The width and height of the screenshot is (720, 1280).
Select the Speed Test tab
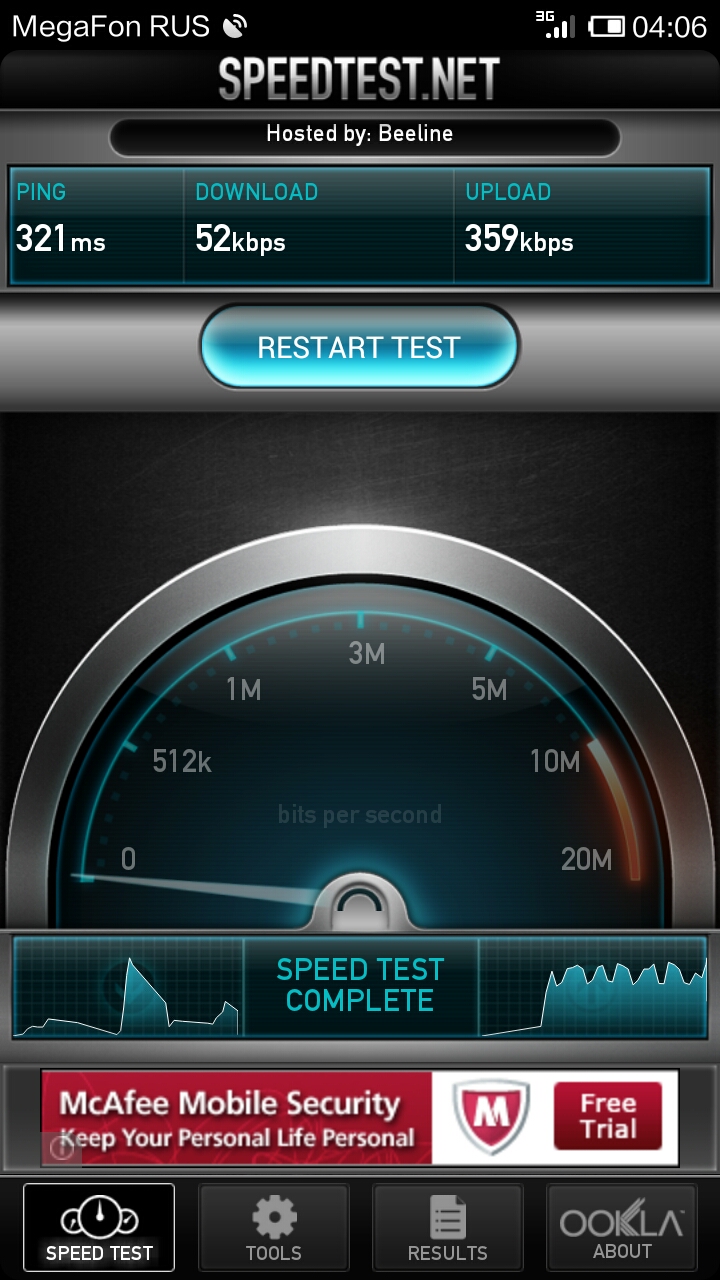point(99,1228)
